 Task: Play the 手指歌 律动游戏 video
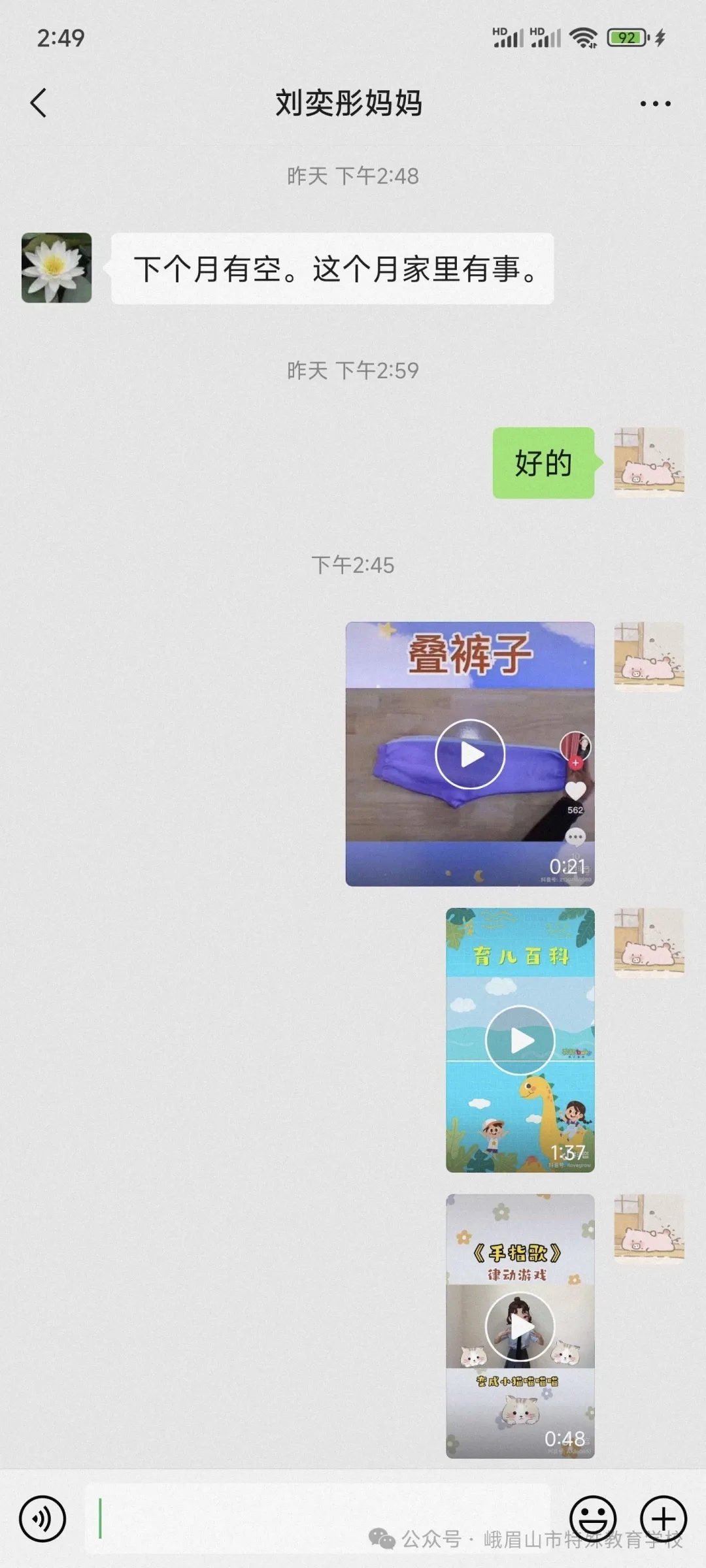tap(520, 1326)
